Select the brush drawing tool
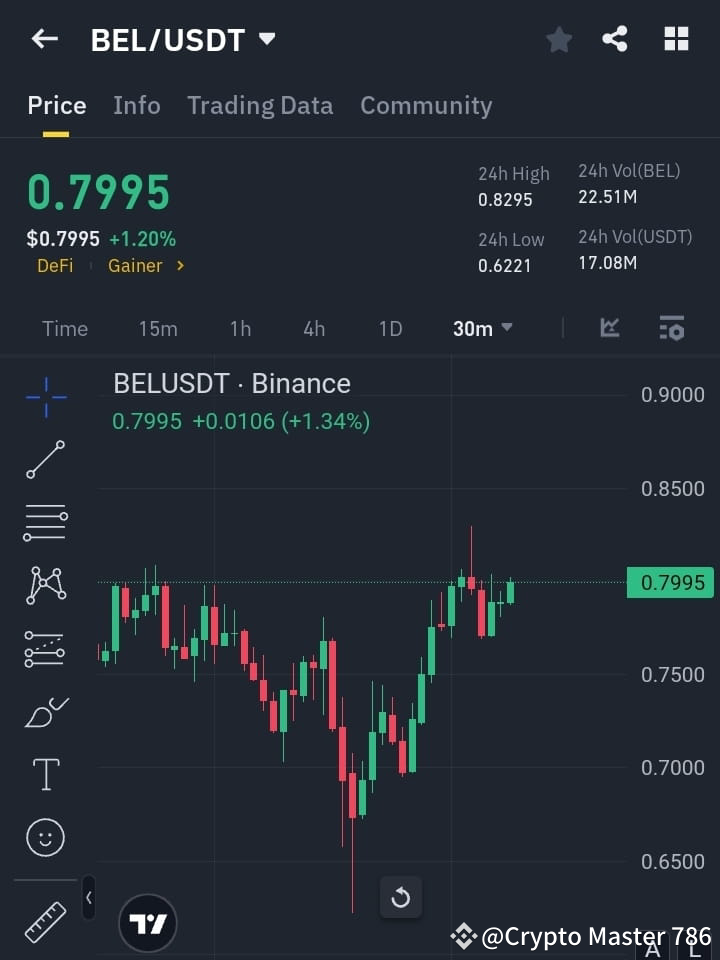This screenshot has width=720, height=960. click(45, 711)
